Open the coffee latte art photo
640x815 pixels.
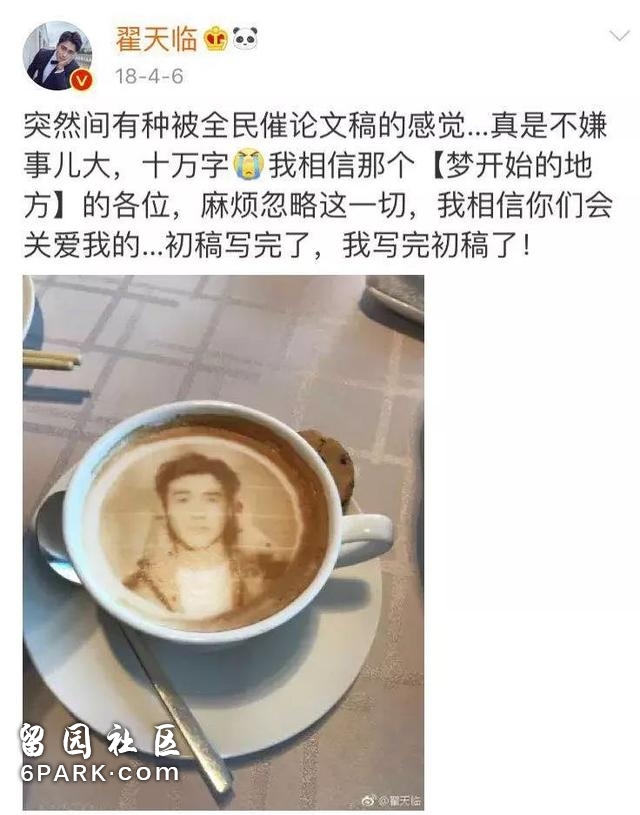(223, 541)
